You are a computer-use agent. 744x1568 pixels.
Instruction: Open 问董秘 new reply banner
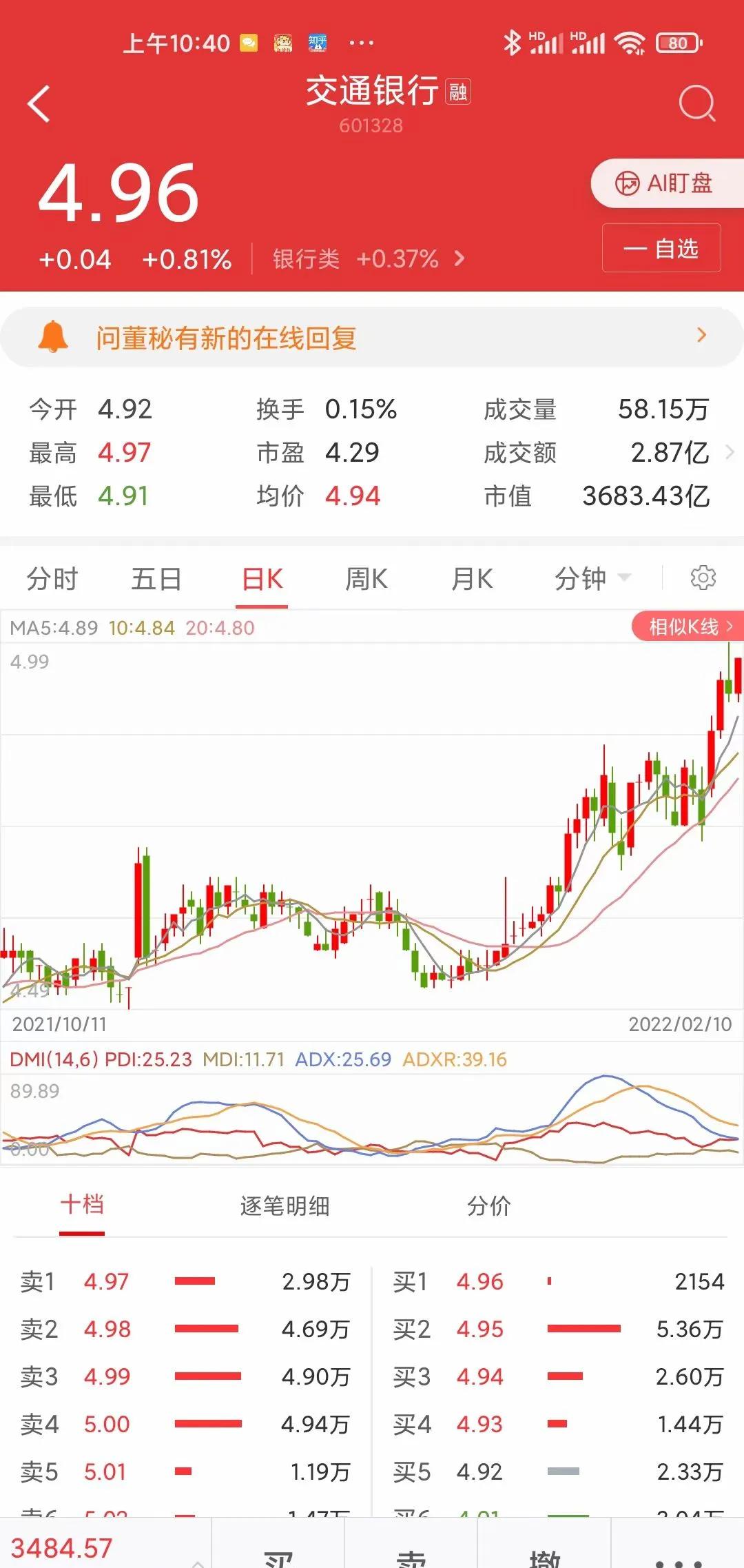click(372, 337)
